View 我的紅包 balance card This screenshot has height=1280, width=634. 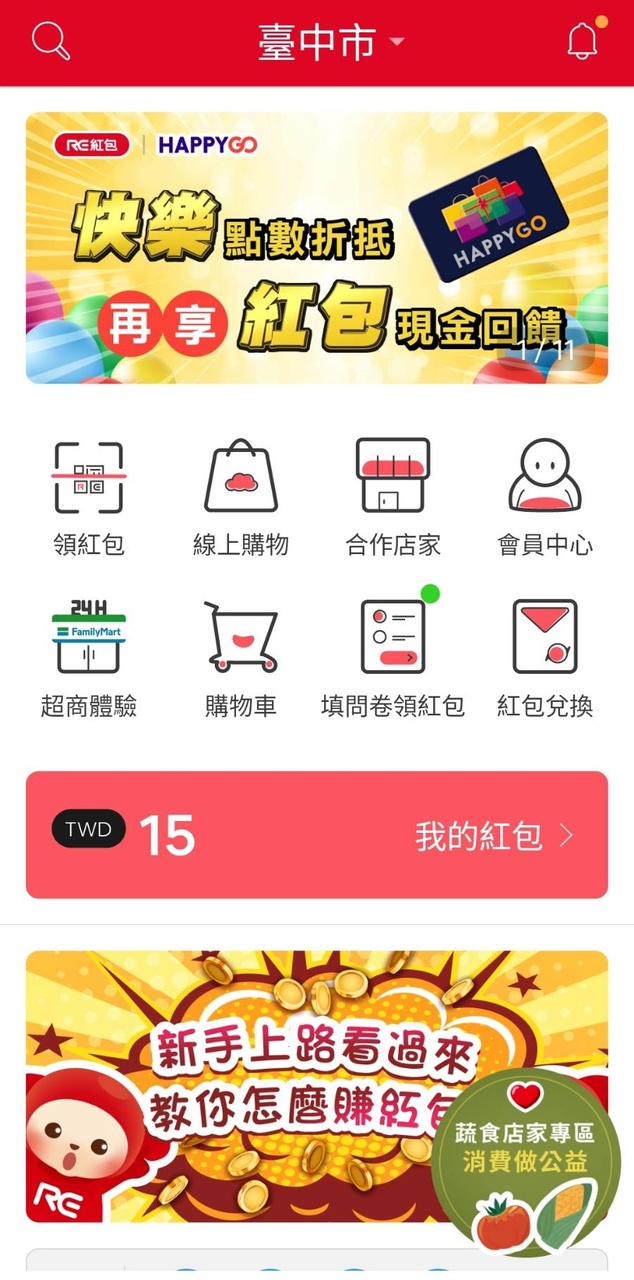[x=316, y=835]
